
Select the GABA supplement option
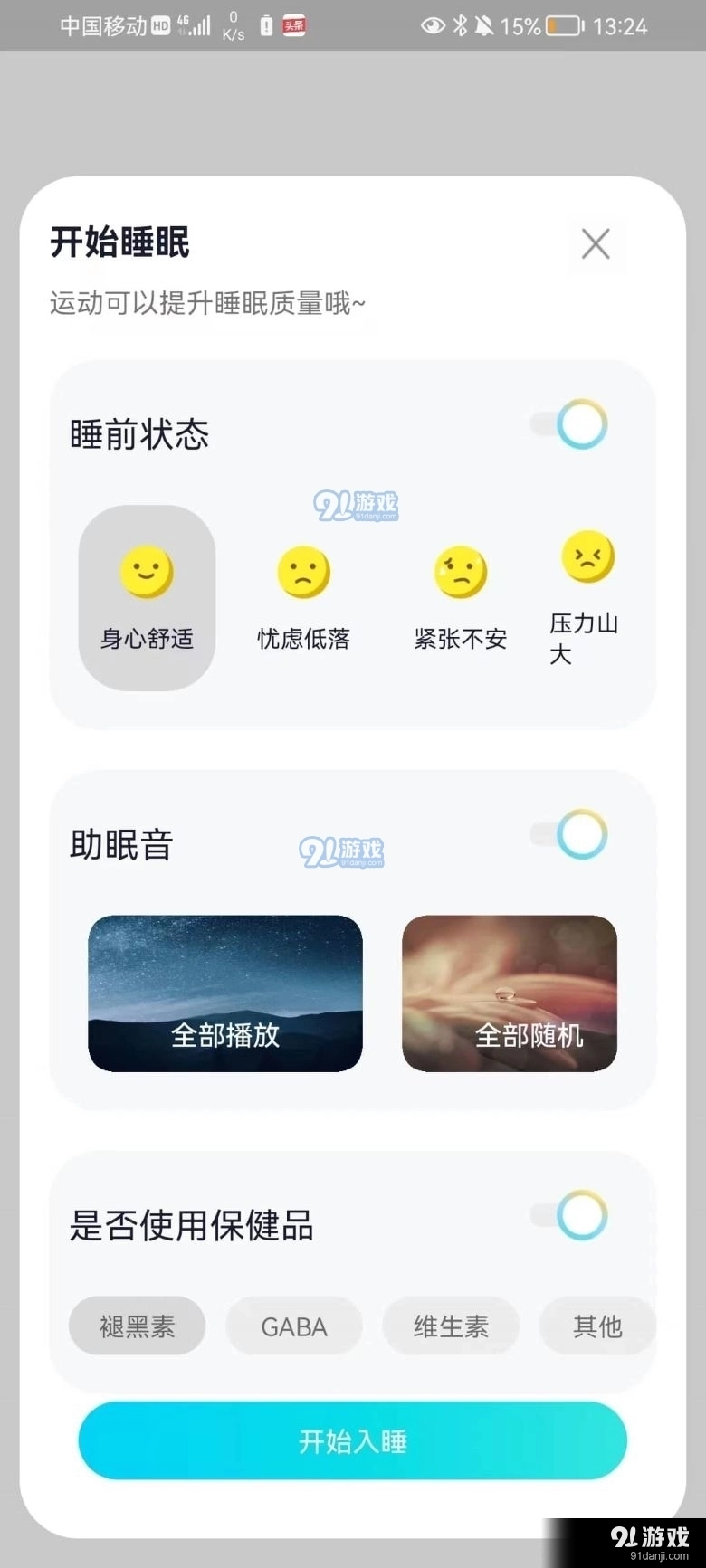tap(293, 1326)
